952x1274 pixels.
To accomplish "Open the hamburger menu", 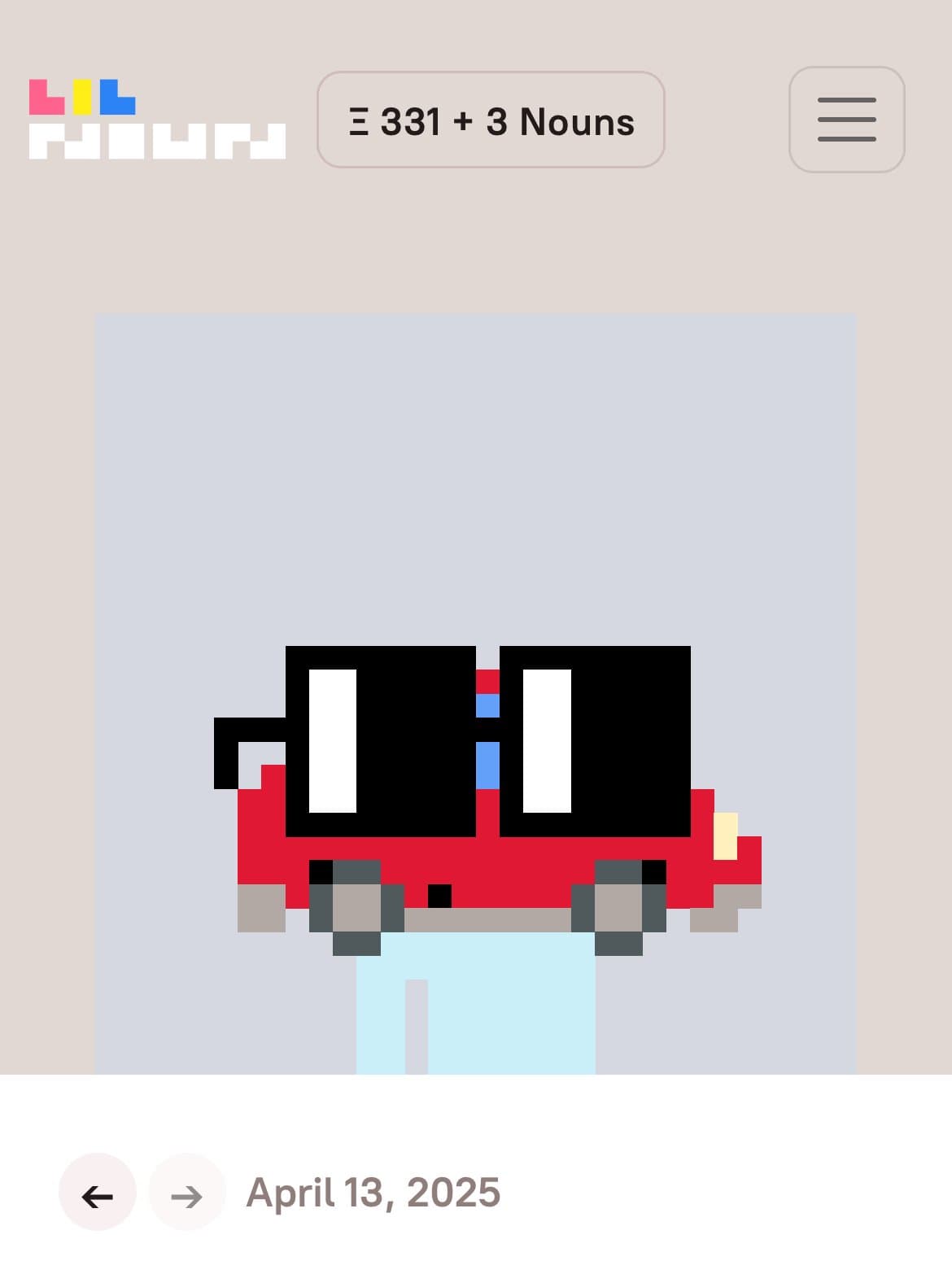I will coord(846,120).
